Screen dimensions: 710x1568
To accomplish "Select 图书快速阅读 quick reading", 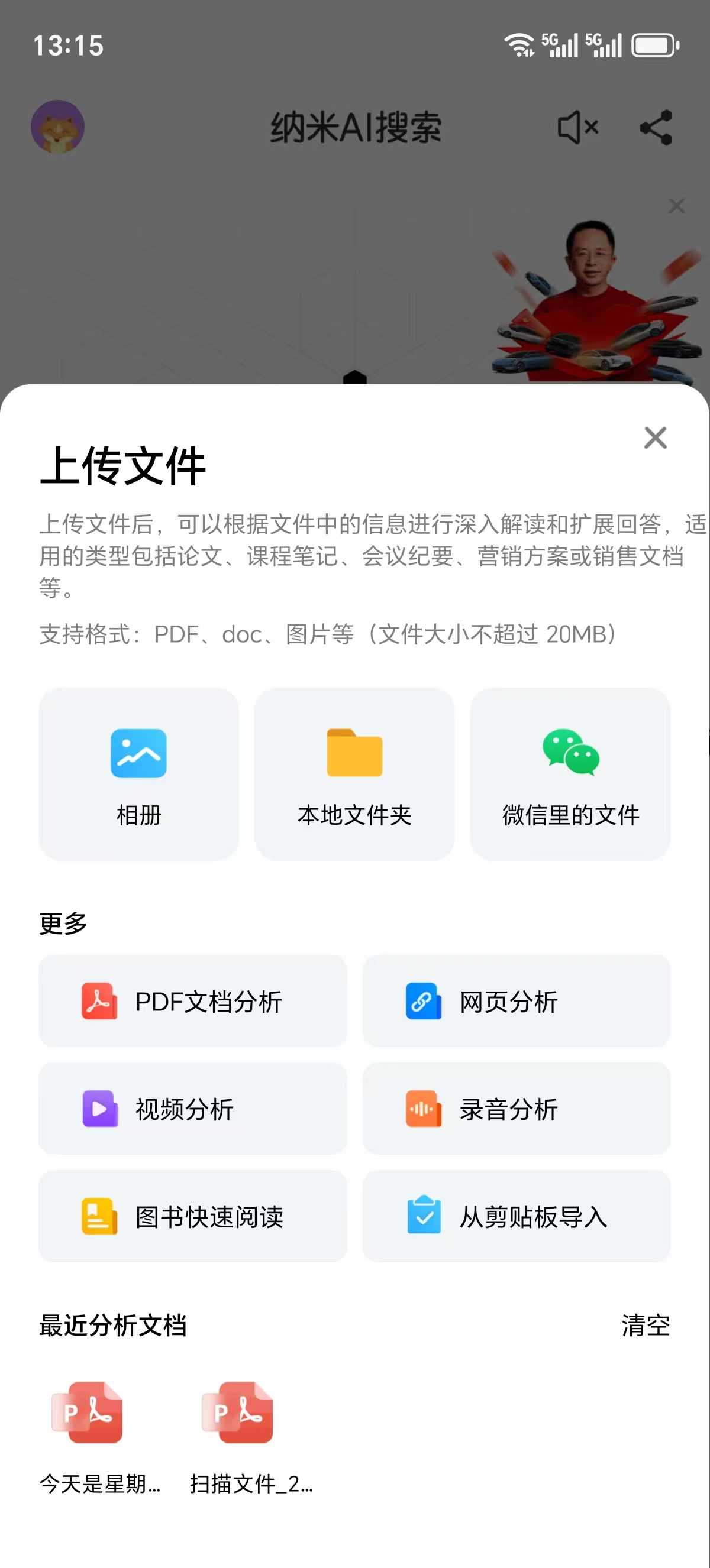I will [x=192, y=1217].
